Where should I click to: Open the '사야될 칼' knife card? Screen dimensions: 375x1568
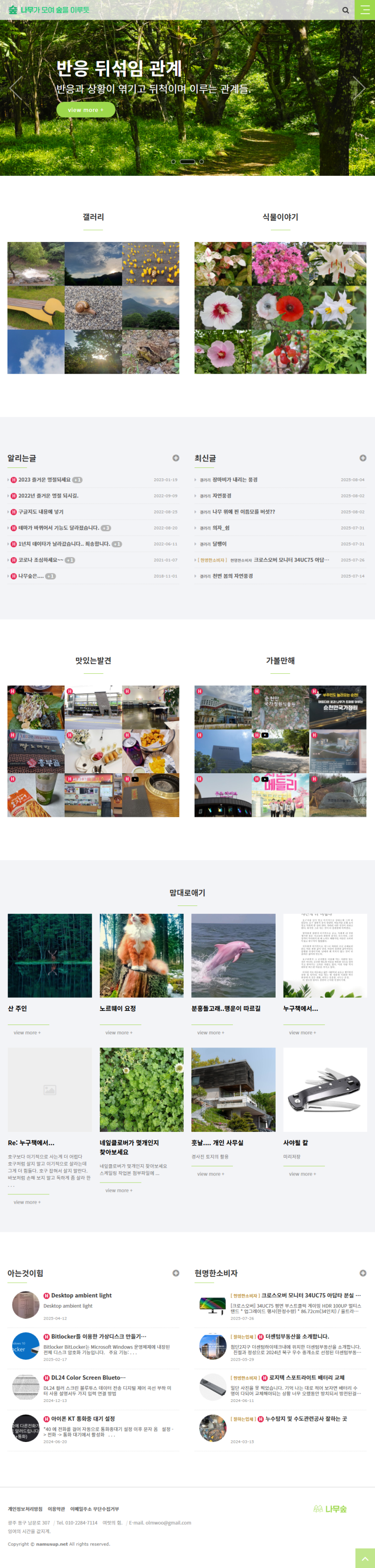pyautogui.click(x=324, y=1090)
